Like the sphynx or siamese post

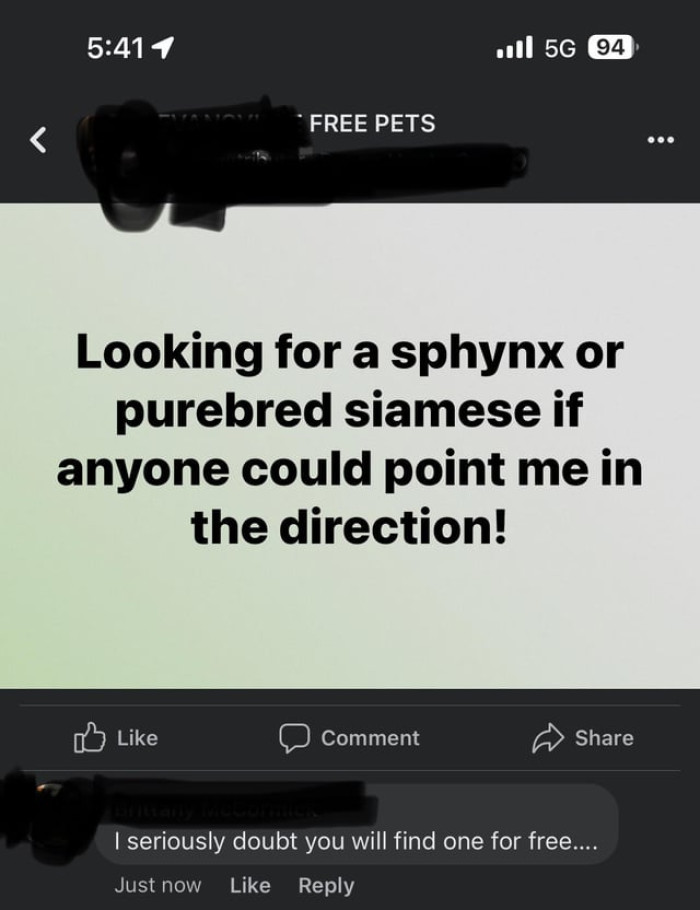click(x=116, y=738)
